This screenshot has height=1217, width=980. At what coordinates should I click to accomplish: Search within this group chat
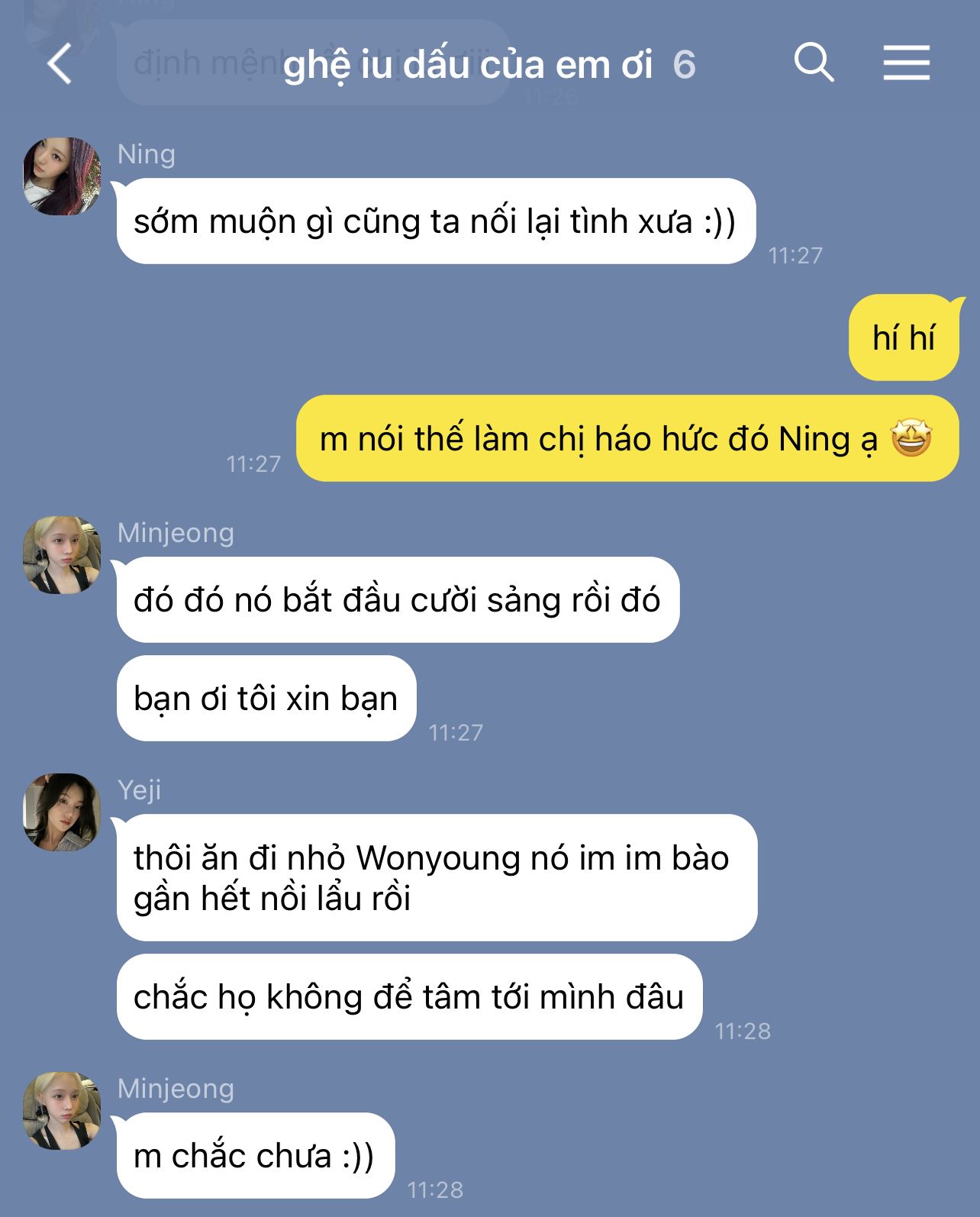814,62
